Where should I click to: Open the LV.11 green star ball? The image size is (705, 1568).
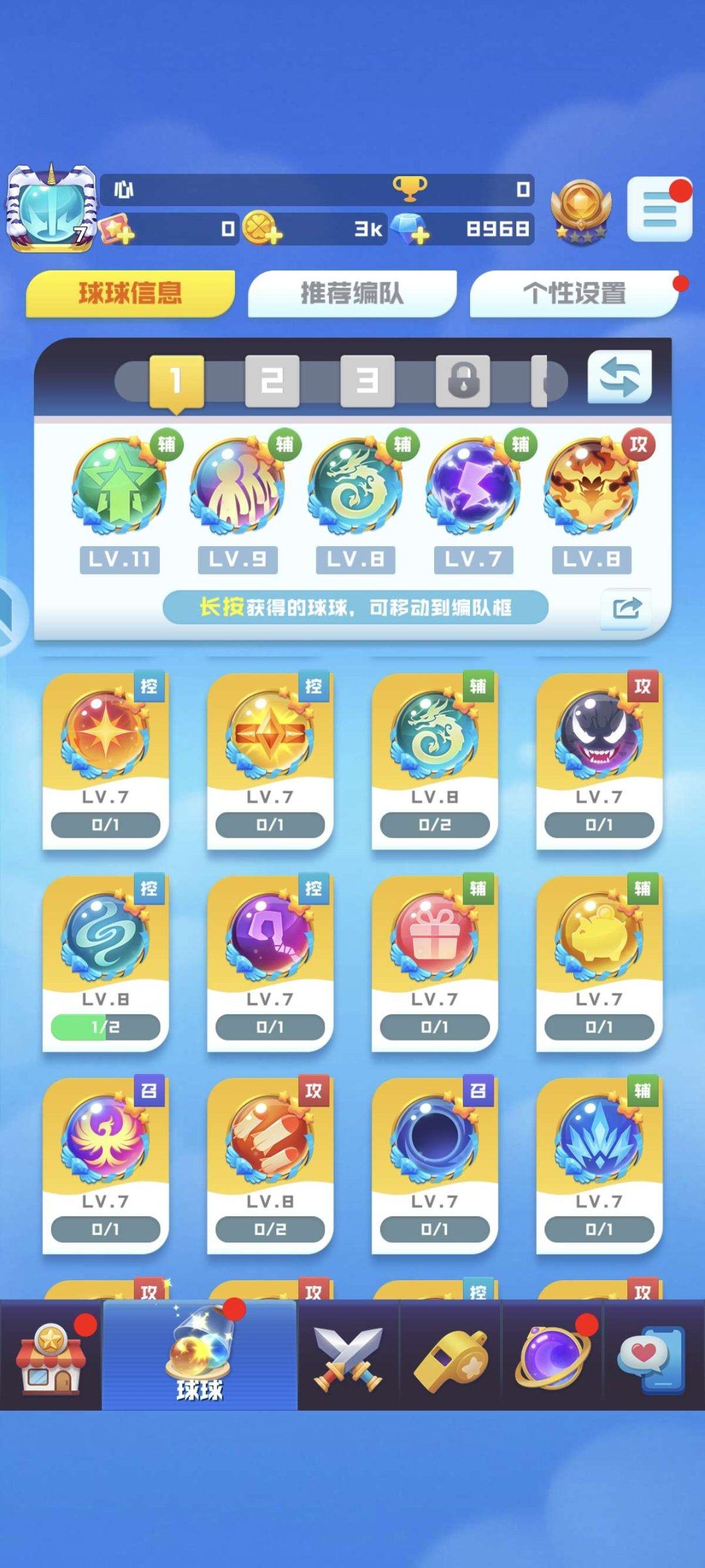click(119, 487)
